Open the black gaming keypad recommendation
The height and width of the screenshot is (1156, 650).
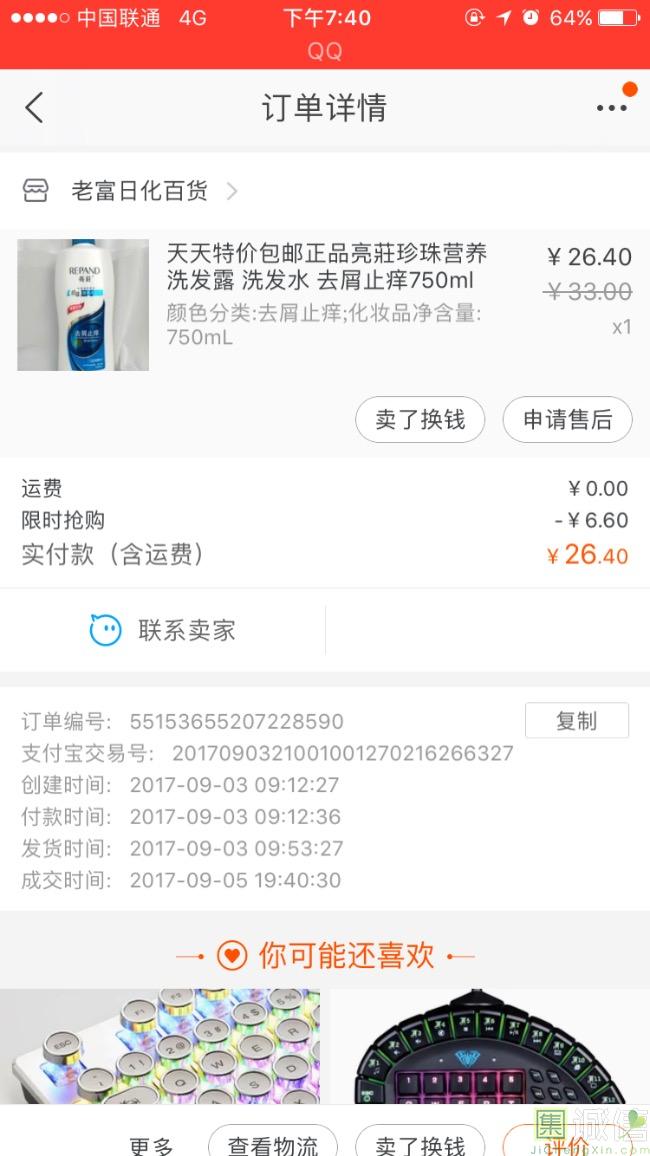tap(490, 1045)
